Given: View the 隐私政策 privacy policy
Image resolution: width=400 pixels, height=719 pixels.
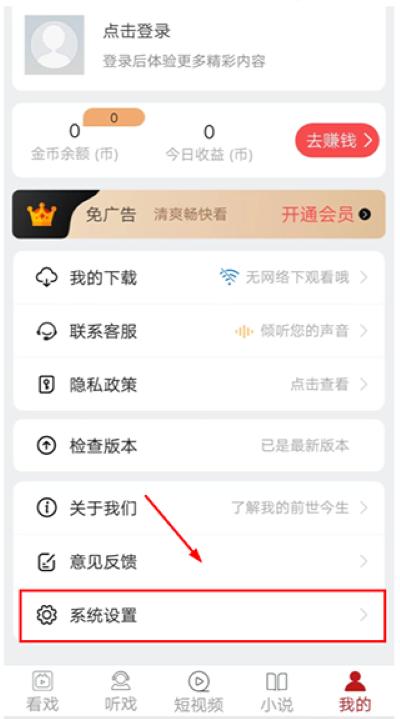Looking at the screenshot, I should tap(199, 384).
